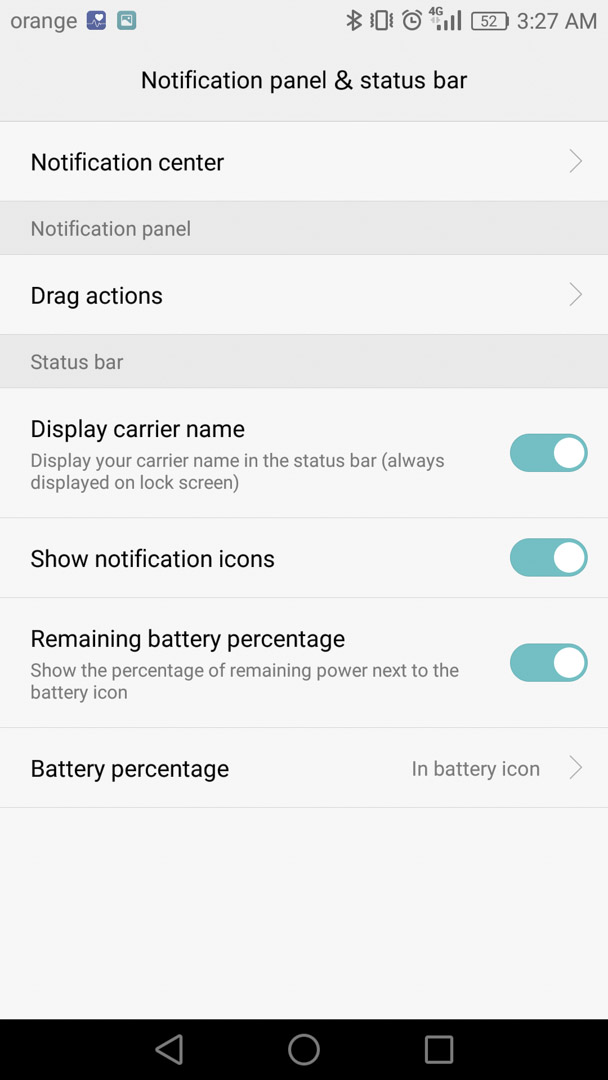Screen dimensions: 608x1080
Task: Open recent apps view
Action: (439, 1050)
